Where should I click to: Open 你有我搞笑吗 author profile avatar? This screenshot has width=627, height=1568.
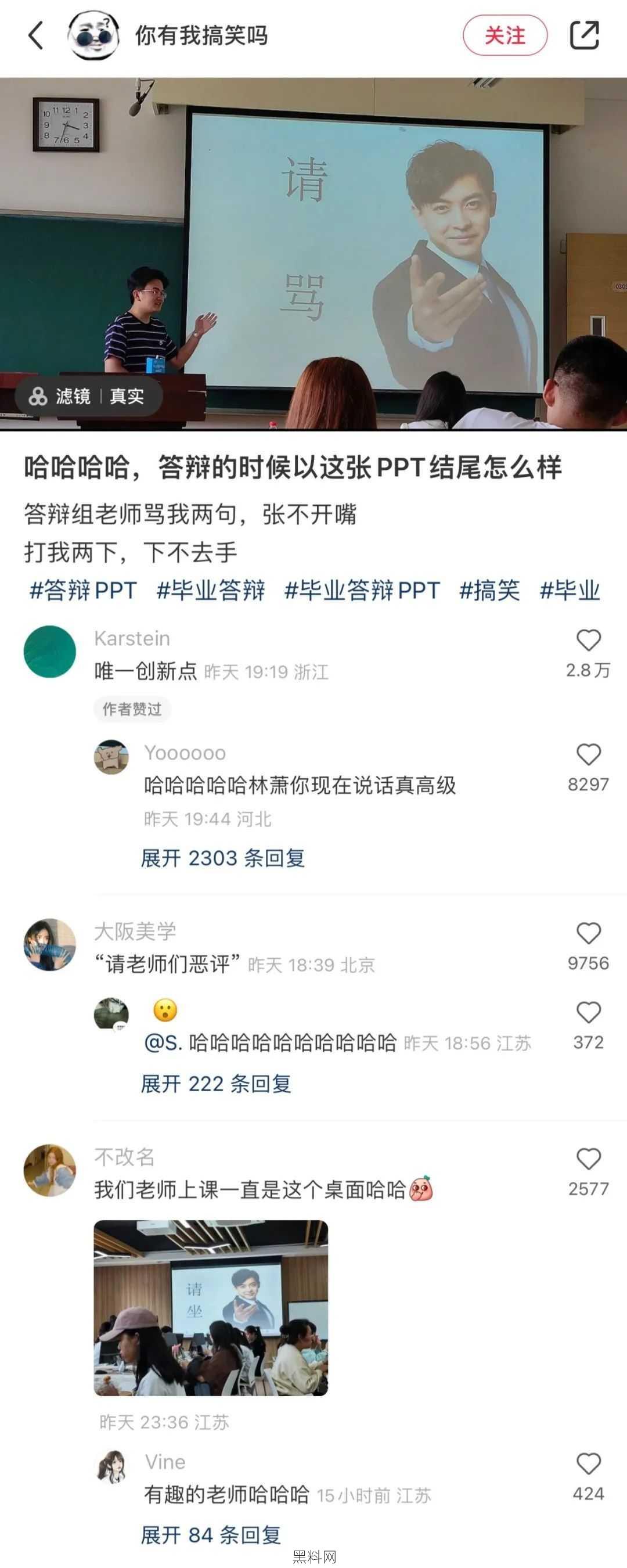92,35
